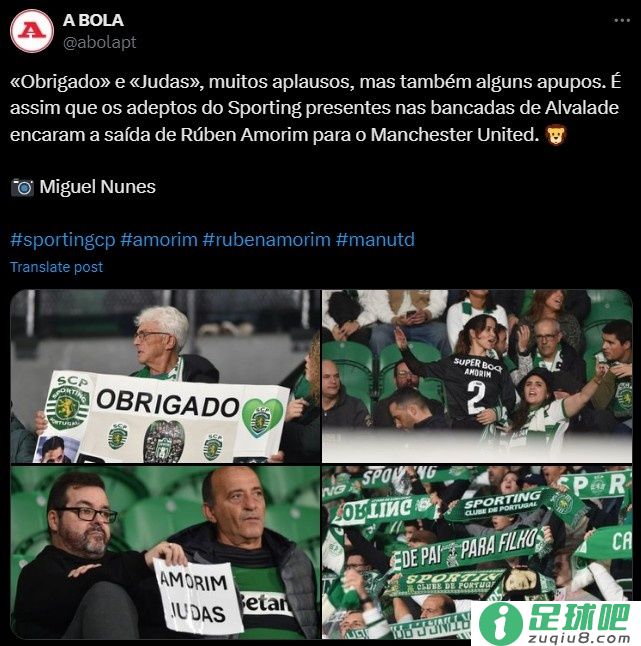
Task: Open A BOLA profile avatar
Action: click(x=32, y=31)
